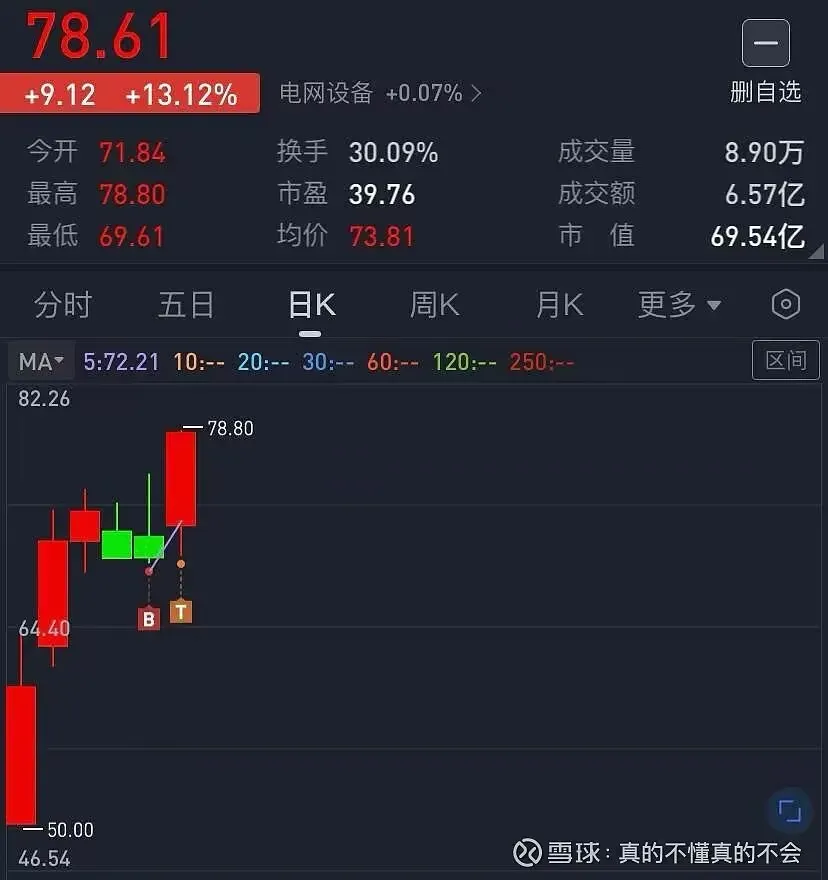Expand chart to fullscreen
The height and width of the screenshot is (880, 828).
point(787,811)
